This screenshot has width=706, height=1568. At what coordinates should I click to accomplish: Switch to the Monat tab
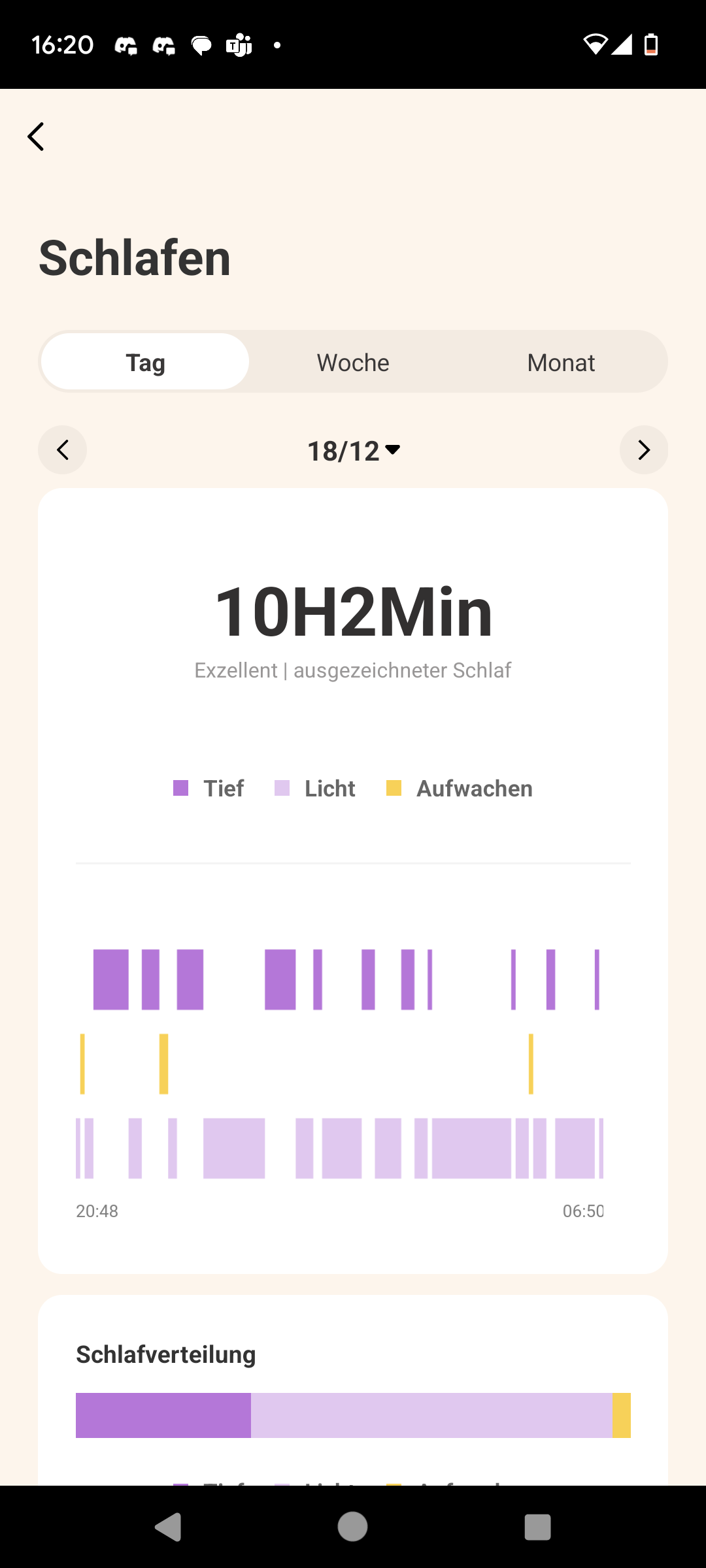[561, 362]
